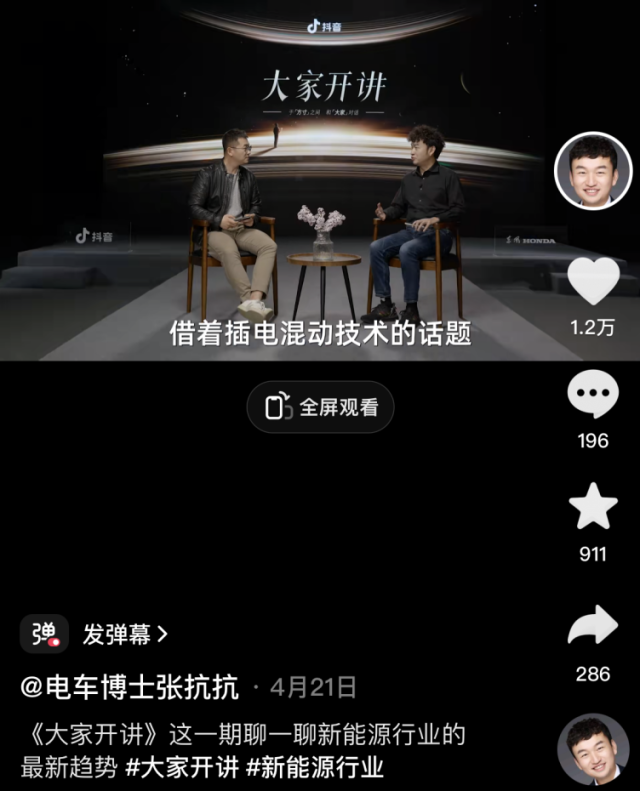640x791 pixels.
Task: Open @电车博士张抗抗 profile link
Action: coord(130,688)
